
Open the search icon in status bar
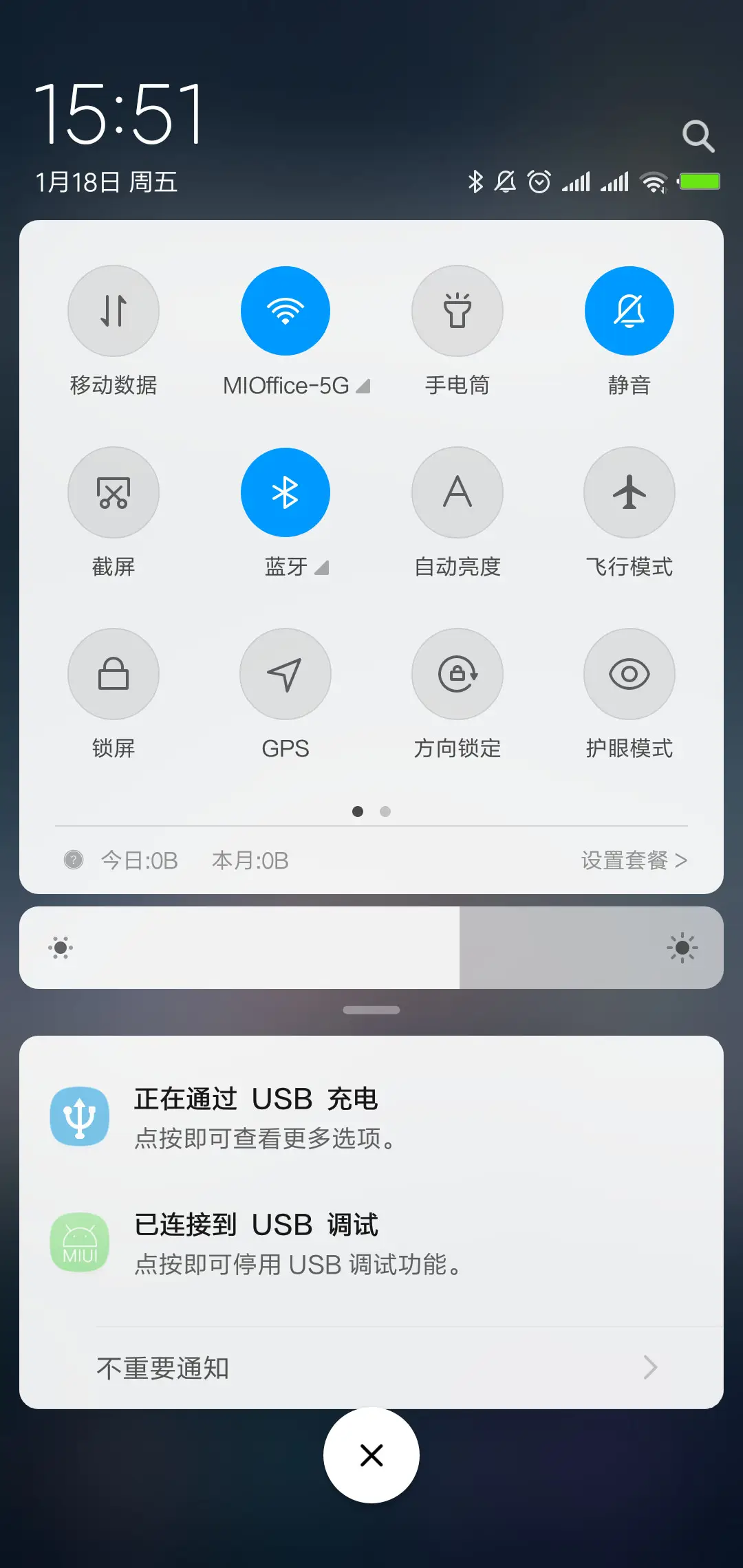point(700,135)
